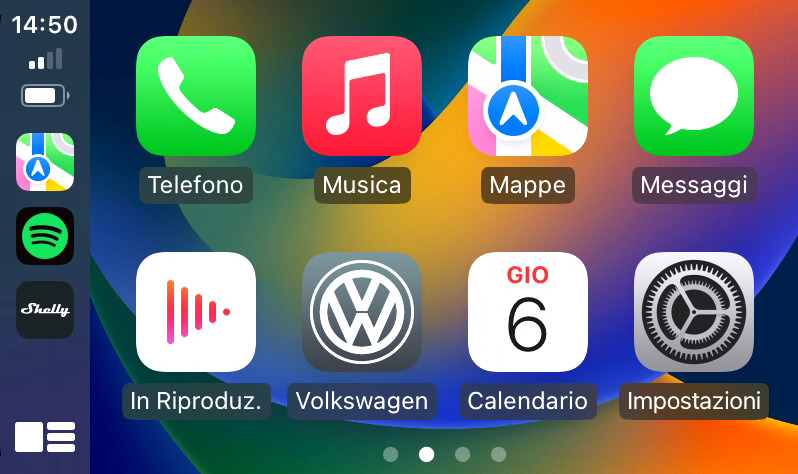Open Impostazioni settings
The height and width of the screenshot is (474, 798).
tap(694, 312)
